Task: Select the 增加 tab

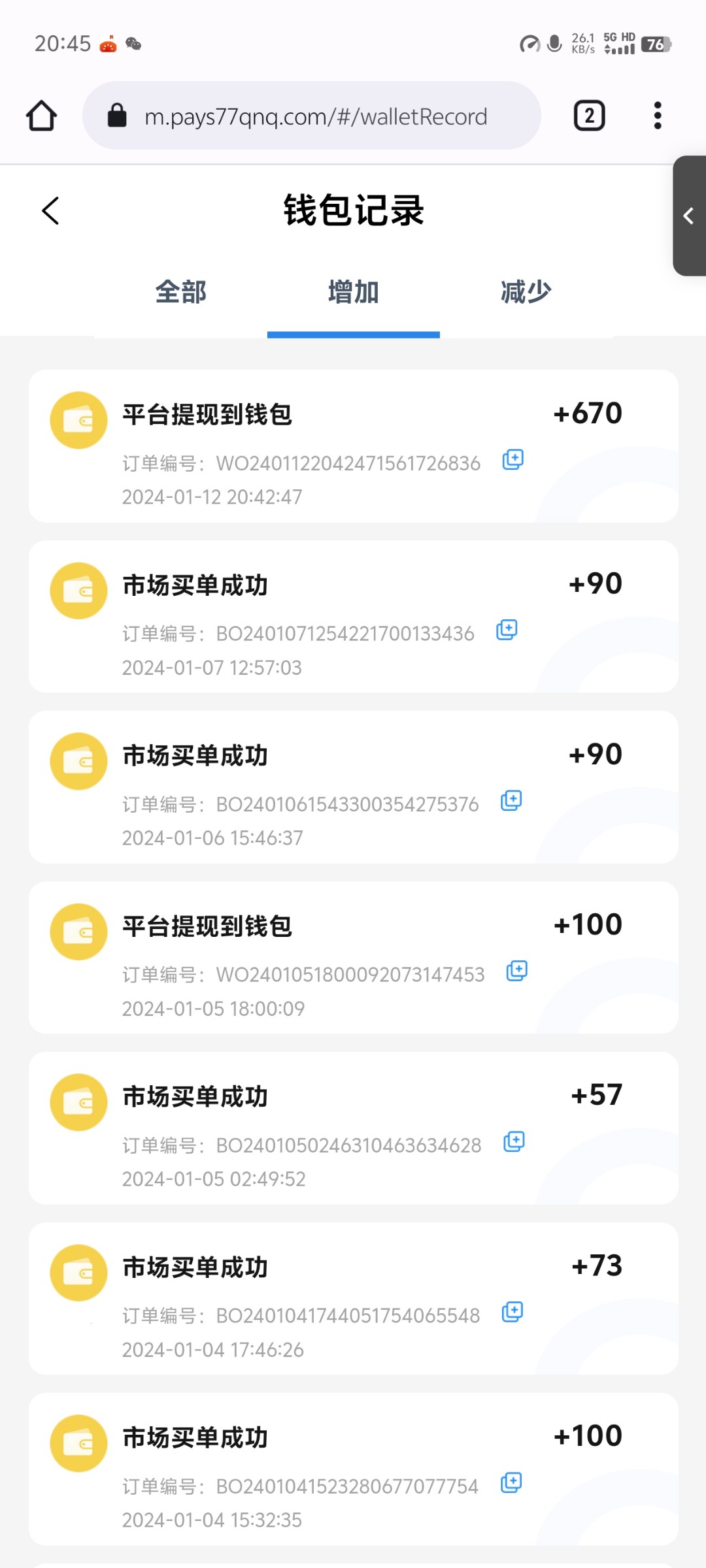Action: click(353, 292)
